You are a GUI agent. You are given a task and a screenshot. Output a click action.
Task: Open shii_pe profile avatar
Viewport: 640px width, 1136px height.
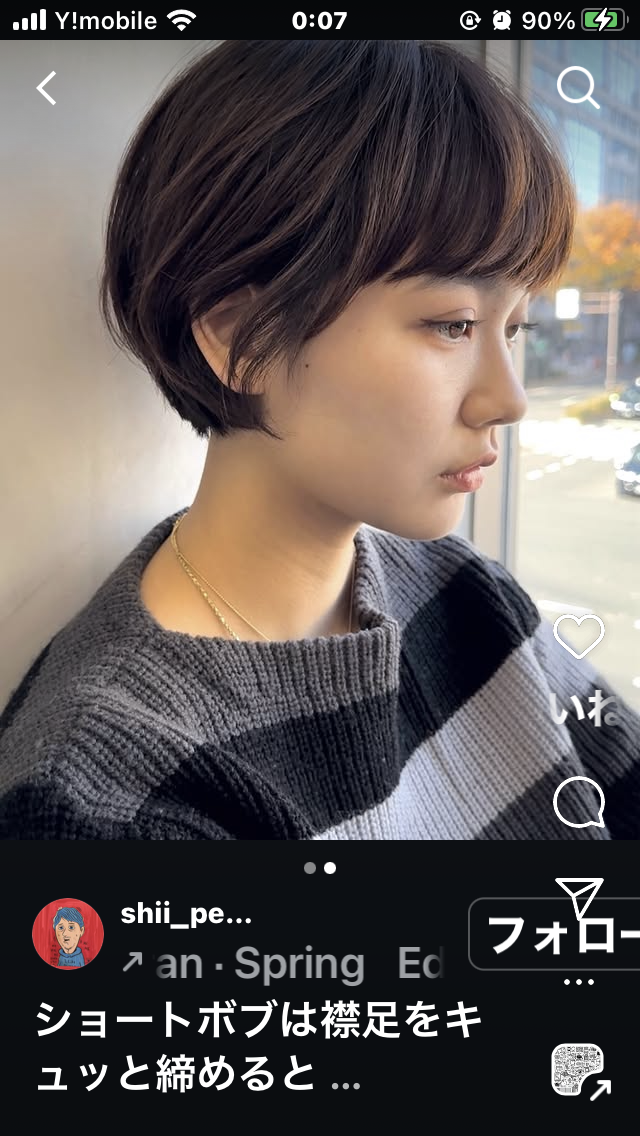point(68,934)
